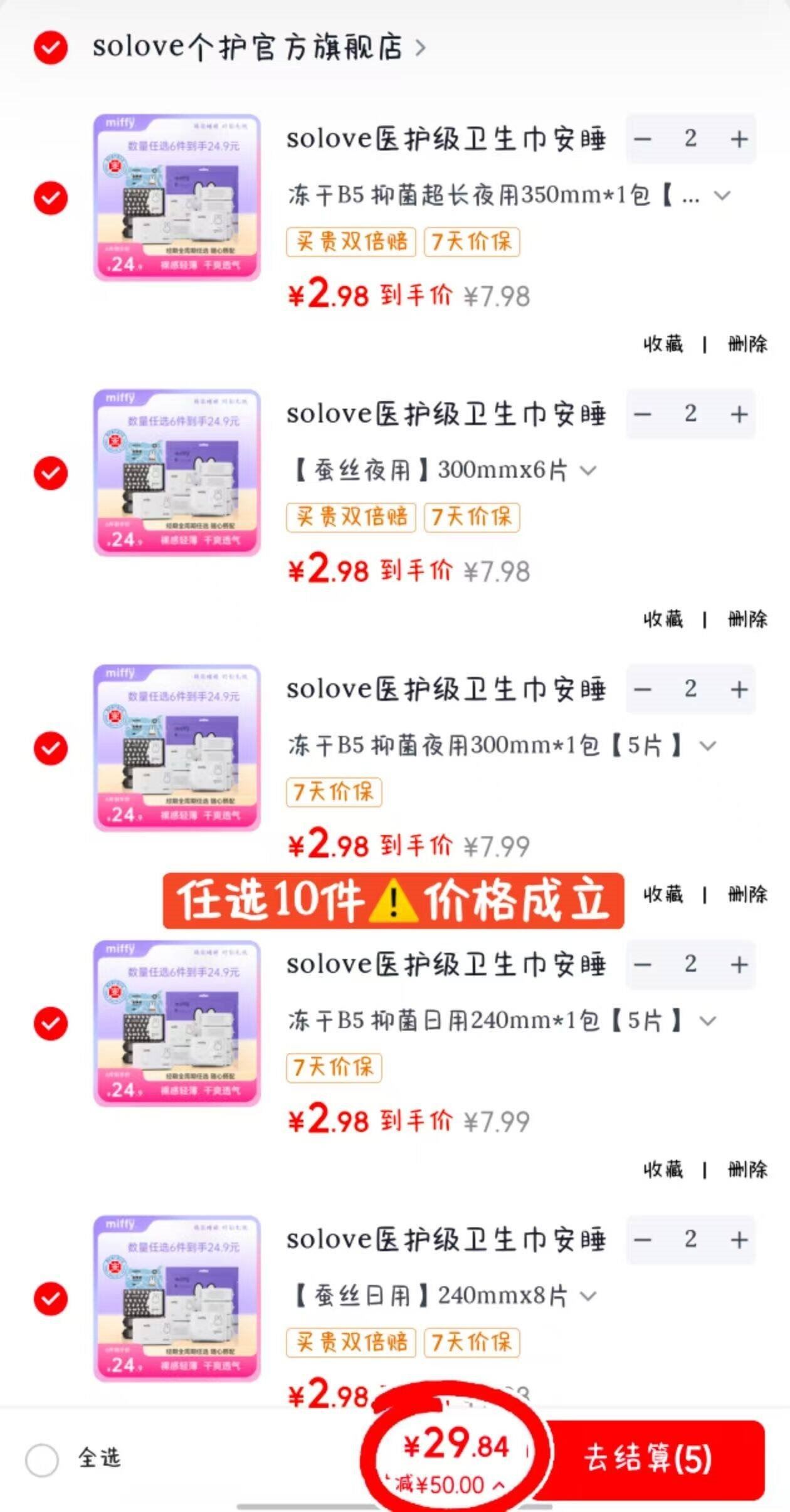The height and width of the screenshot is (1512, 790).
Task: Remove the 日用240mm*1包【5片】 item
Action: click(747, 1170)
